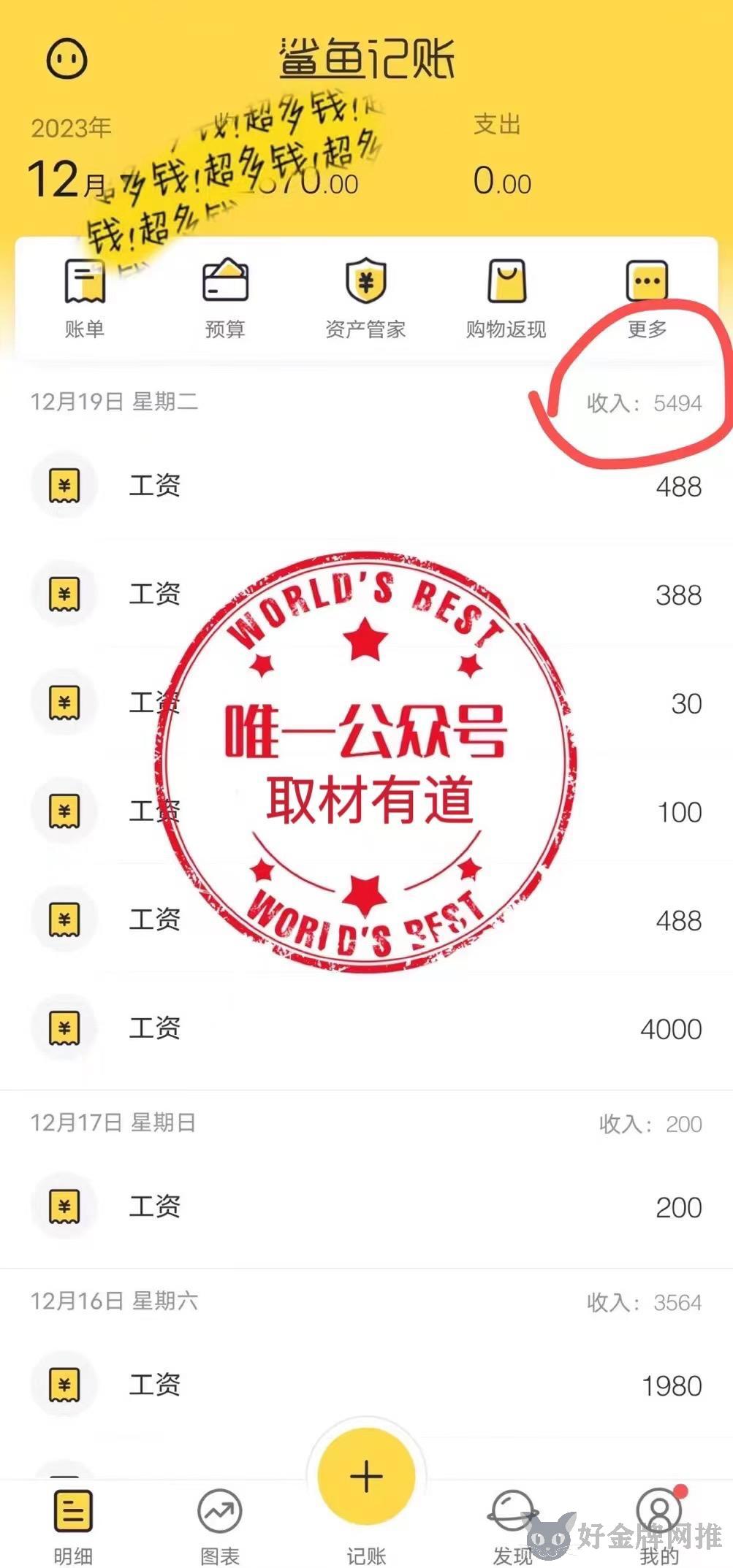Open the 工资 entry of 30
The image size is (733, 1568).
[365, 703]
